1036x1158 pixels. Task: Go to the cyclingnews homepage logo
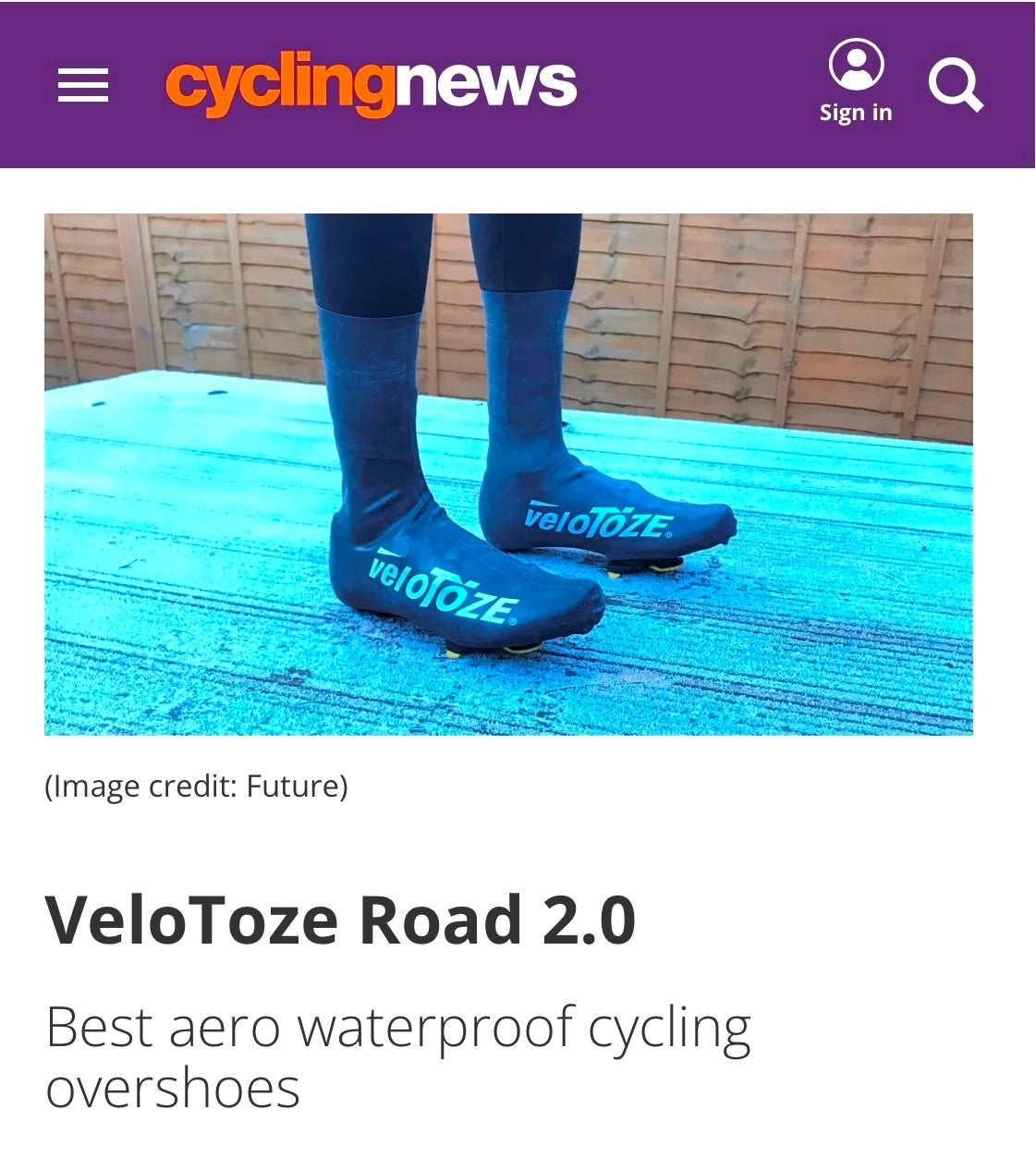pyautogui.click(x=371, y=85)
